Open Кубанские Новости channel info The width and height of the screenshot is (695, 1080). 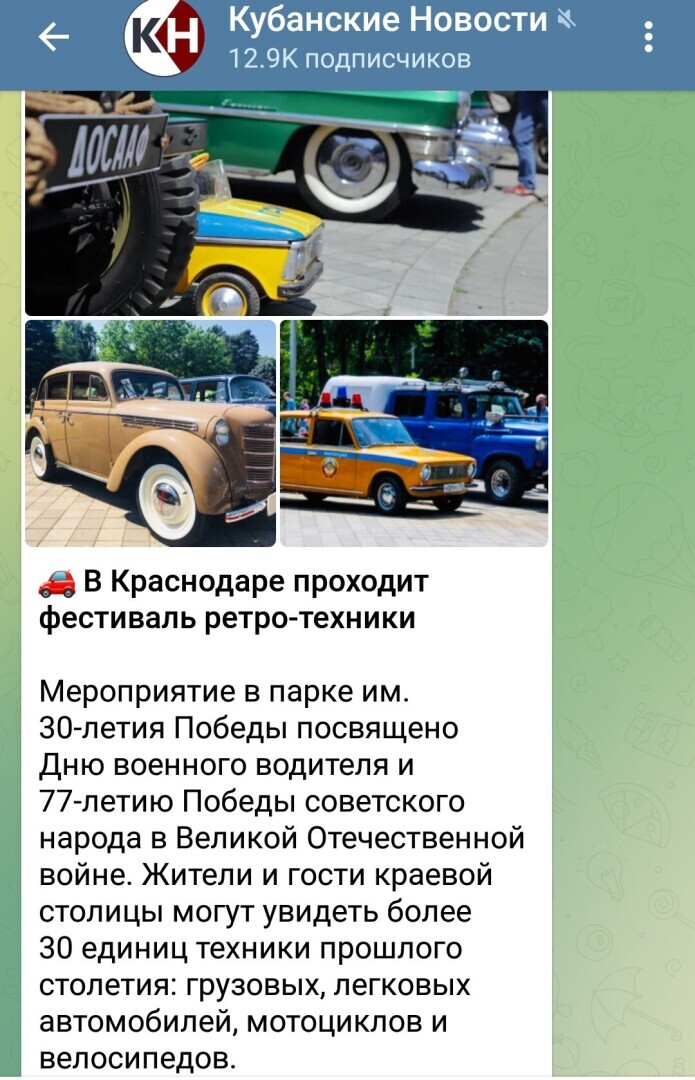pyautogui.click(x=388, y=38)
